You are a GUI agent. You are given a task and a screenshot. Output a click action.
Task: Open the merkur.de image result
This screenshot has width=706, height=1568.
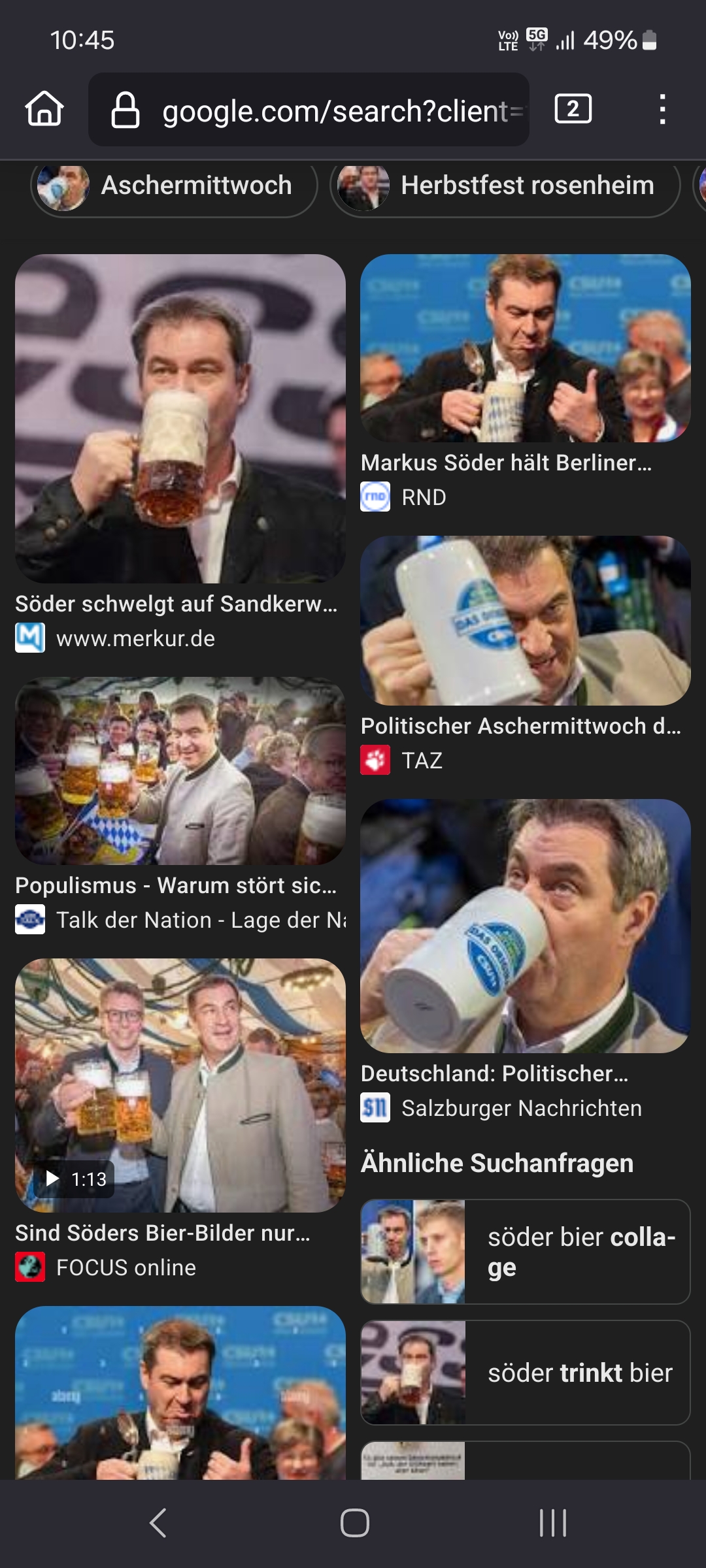pos(180,419)
